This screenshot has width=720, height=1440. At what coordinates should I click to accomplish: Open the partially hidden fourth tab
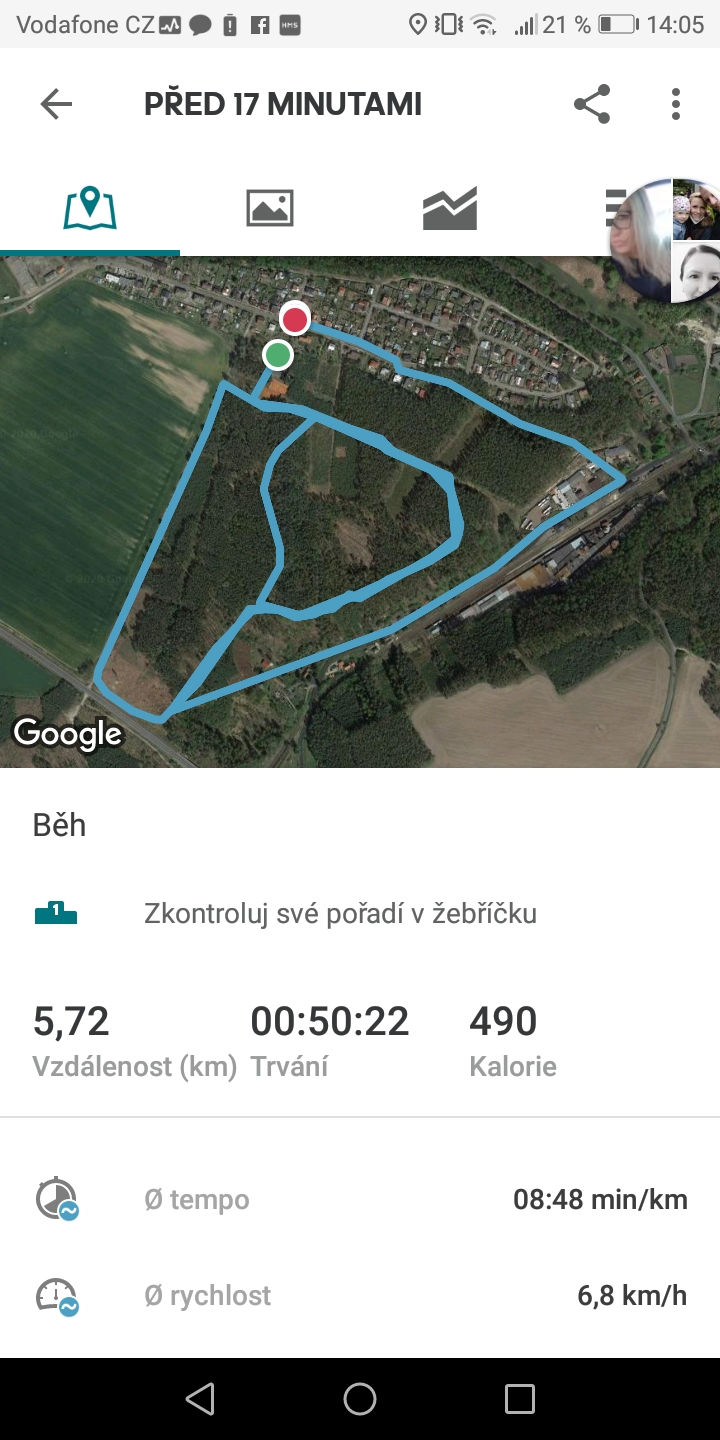(x=613, y=208)
